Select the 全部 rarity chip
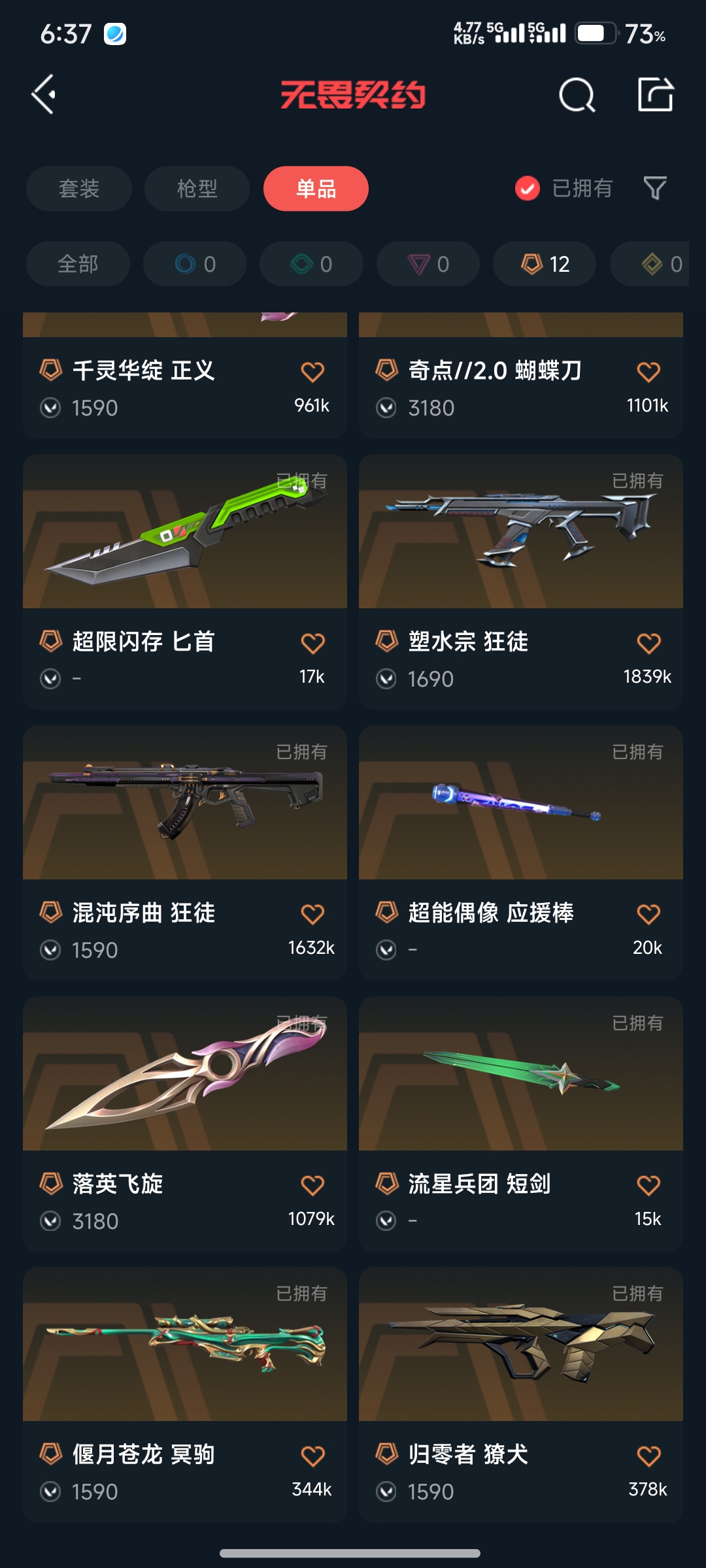The height and width of the screenshot is (1568, 706). 78,264
